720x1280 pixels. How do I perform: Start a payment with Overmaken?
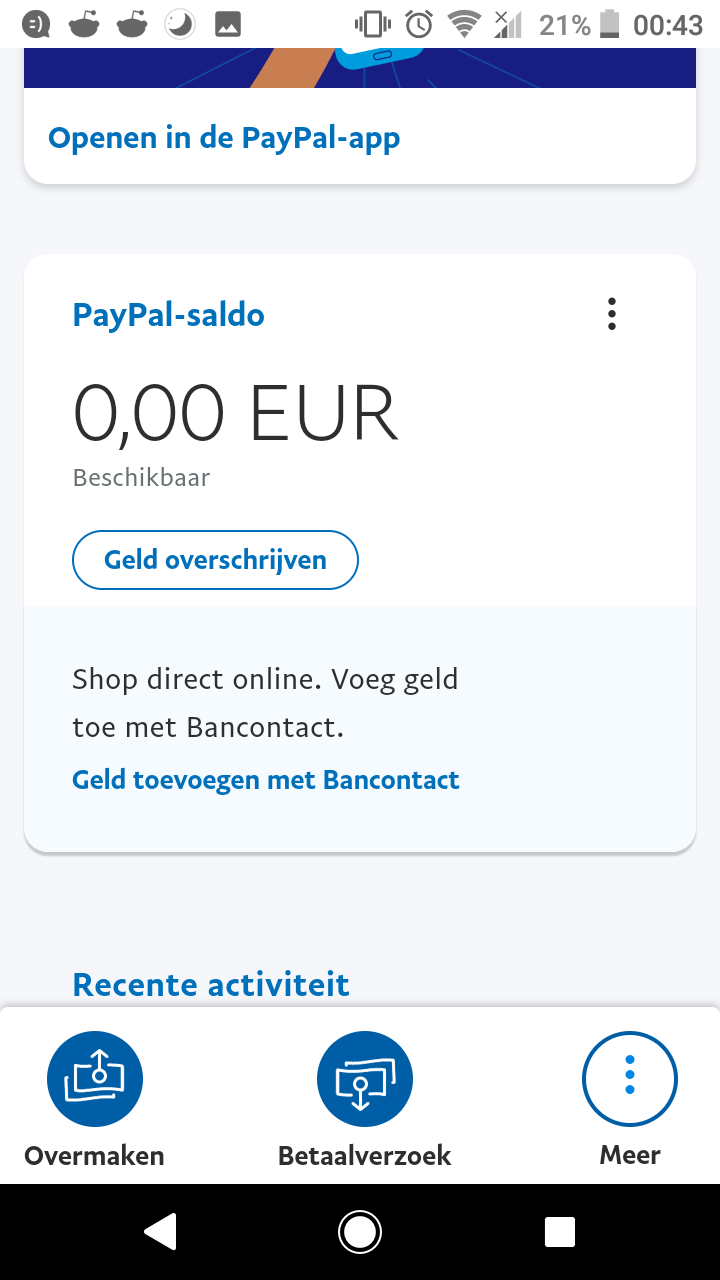coord(95,1100)
